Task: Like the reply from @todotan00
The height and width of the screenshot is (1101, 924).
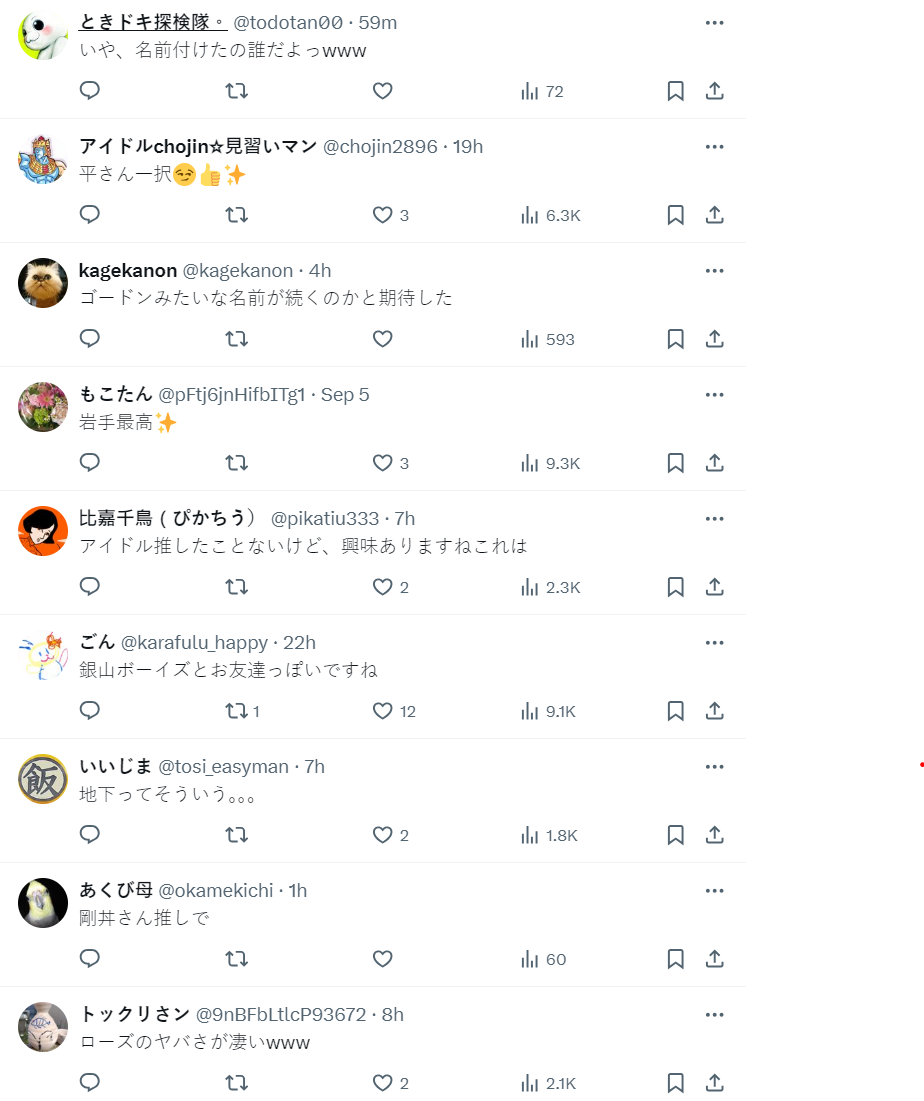Action: point(382,91)
